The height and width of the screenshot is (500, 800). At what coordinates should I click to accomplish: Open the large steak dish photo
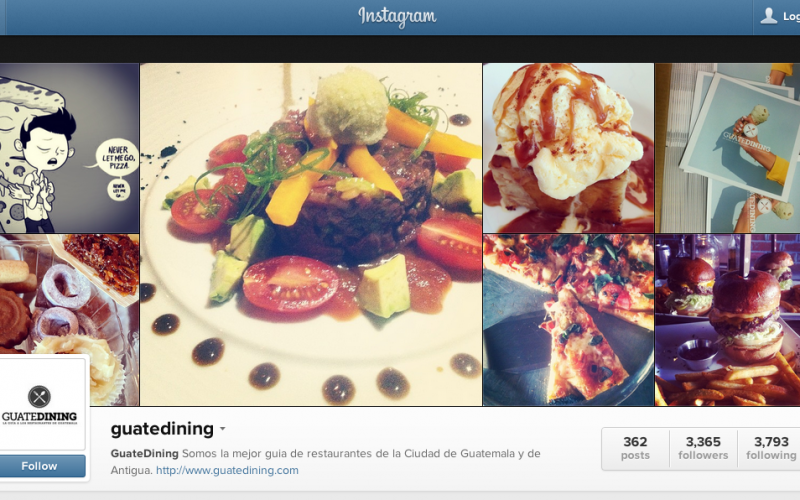[x=310, y=234]
